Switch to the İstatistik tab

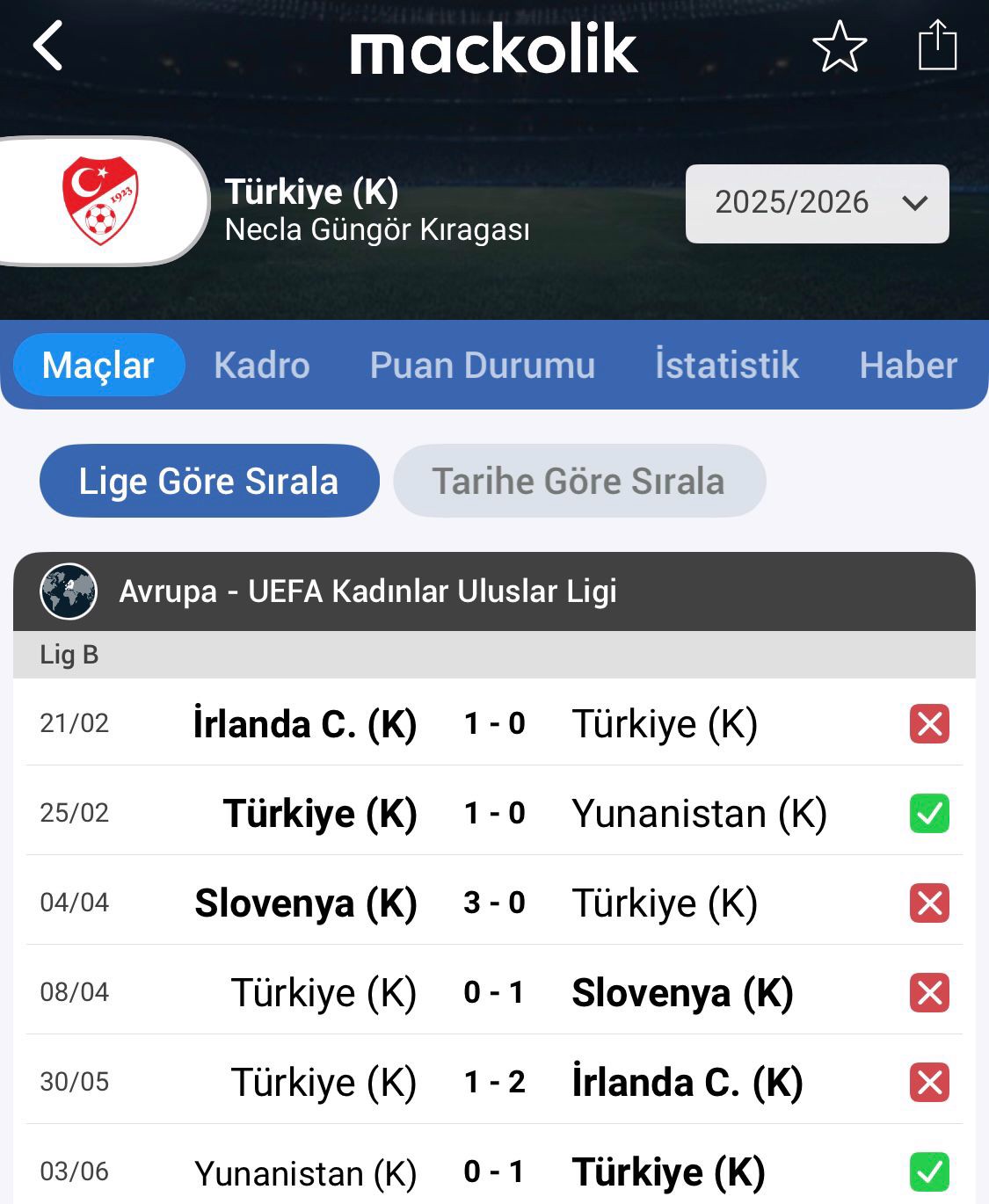726,365
